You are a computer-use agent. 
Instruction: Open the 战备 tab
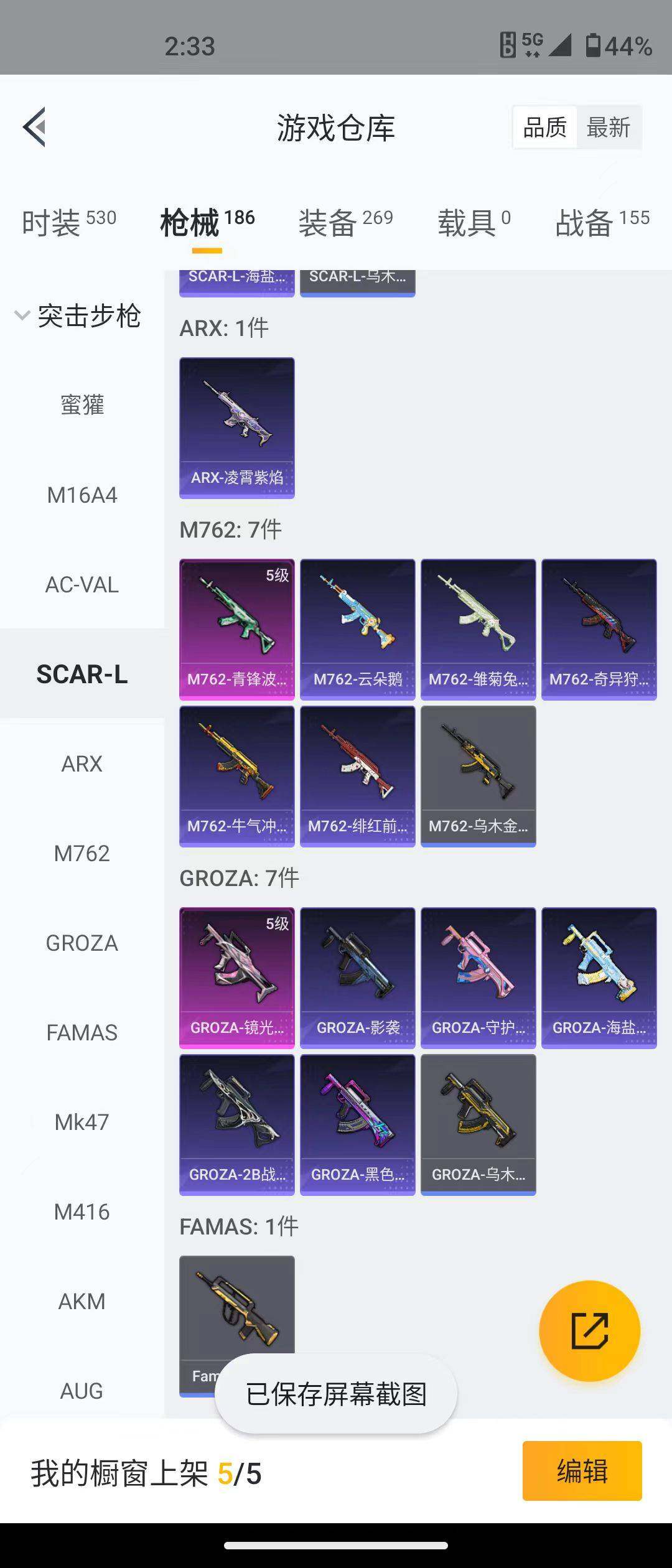pyautogui.click(x=602, y=222)
